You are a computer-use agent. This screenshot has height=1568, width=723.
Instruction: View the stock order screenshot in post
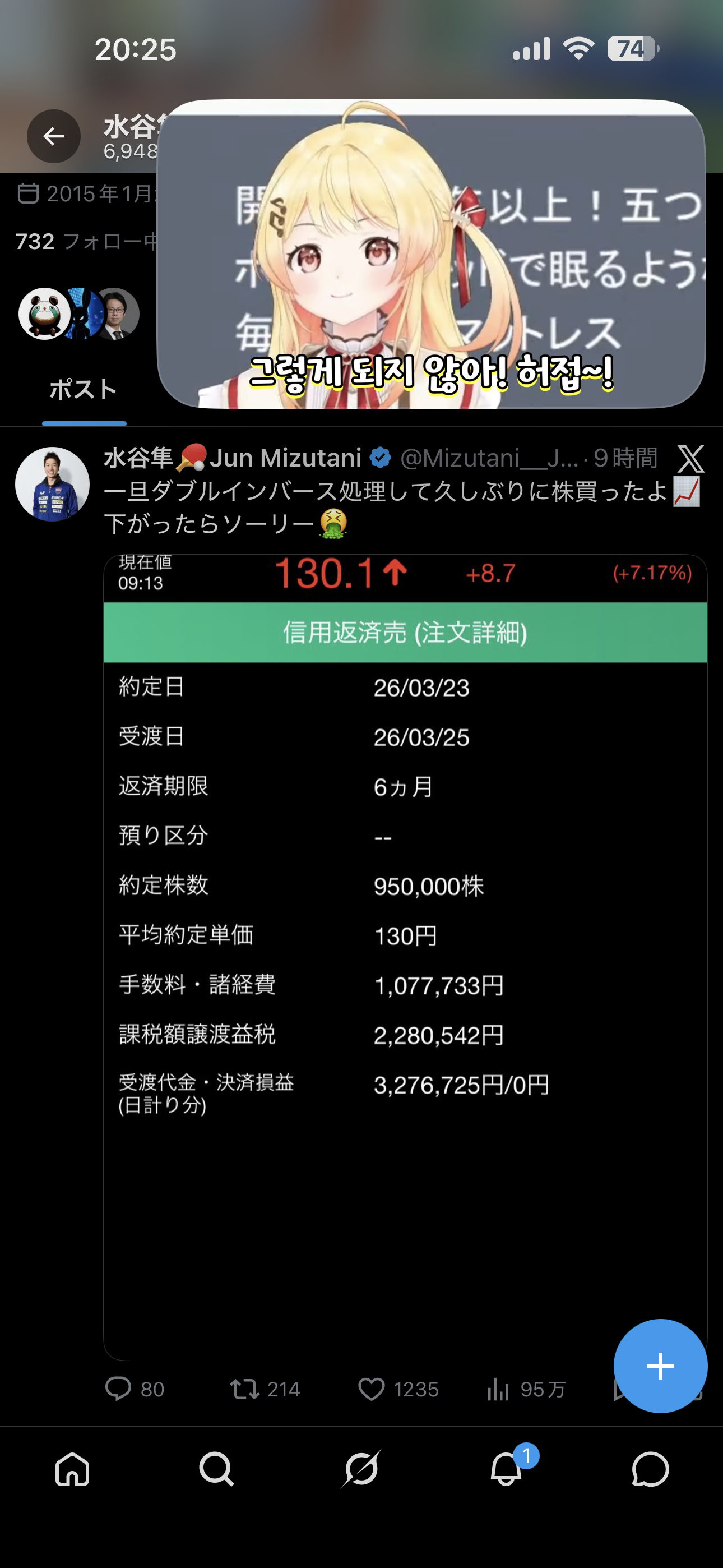click(x=405, y=957)
